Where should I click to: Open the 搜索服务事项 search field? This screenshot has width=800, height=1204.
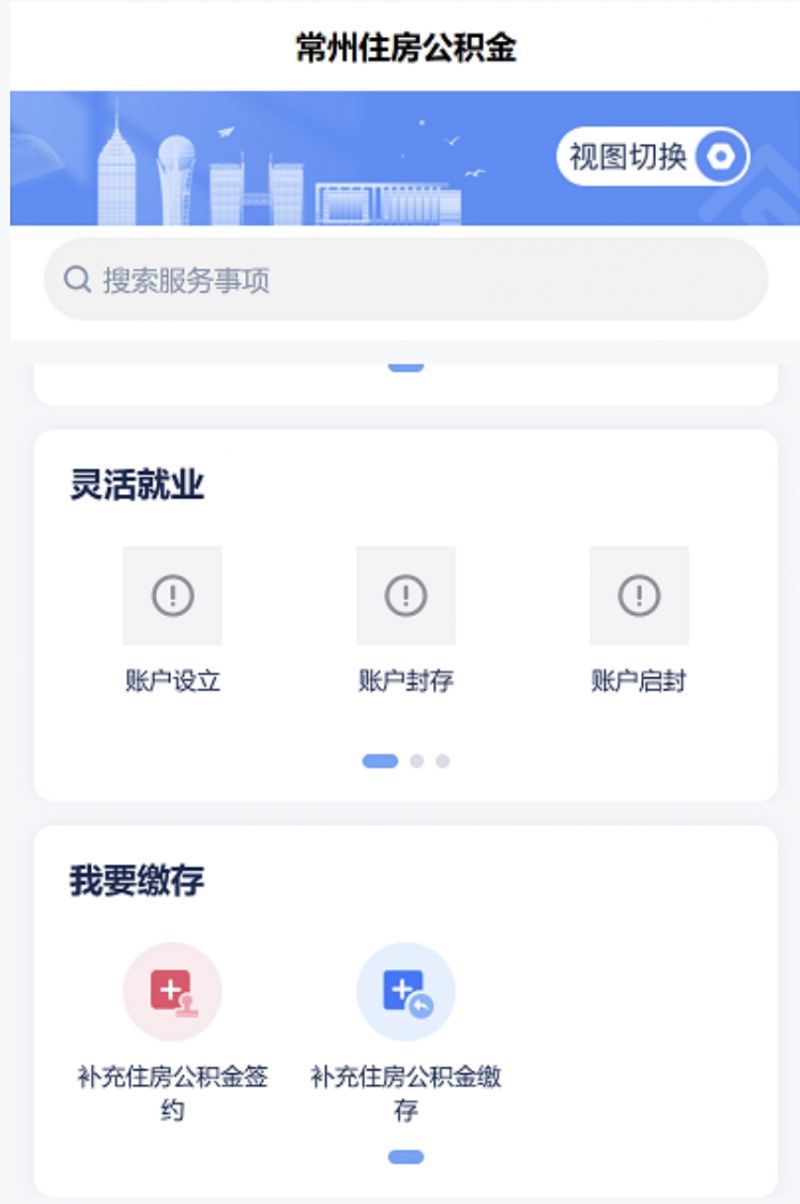(x=405, y=280)
